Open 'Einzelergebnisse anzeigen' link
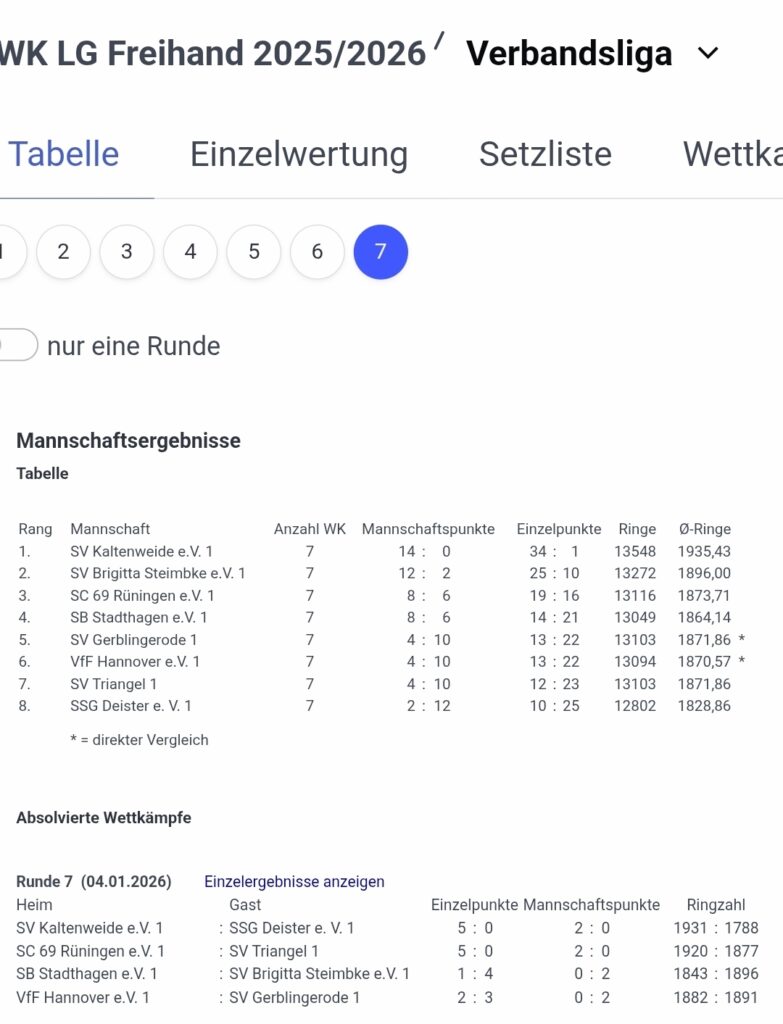Viewport: 783px width, 1024px height. tap(294, 881)
